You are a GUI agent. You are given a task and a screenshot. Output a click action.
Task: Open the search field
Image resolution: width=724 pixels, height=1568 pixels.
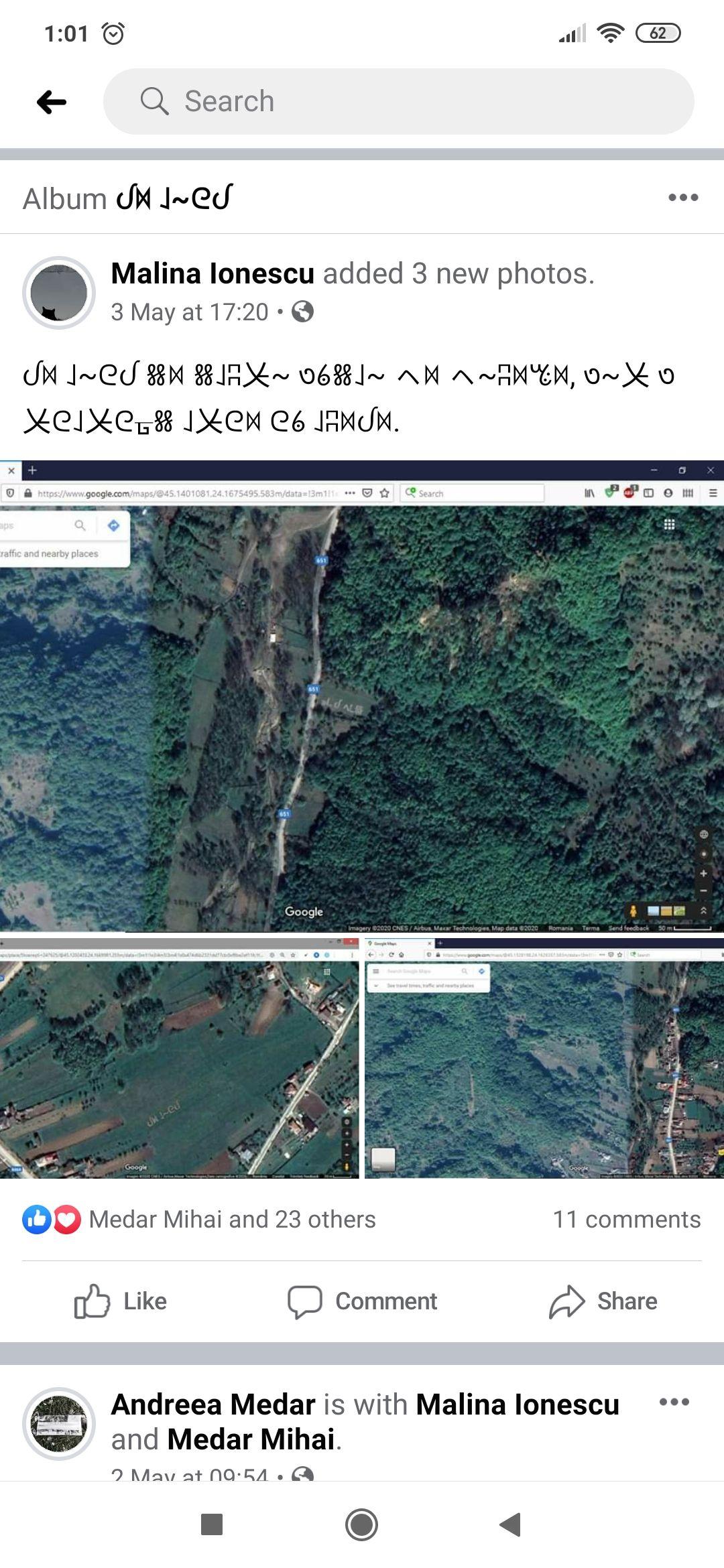pyautogui.click(x=398, y=102)
